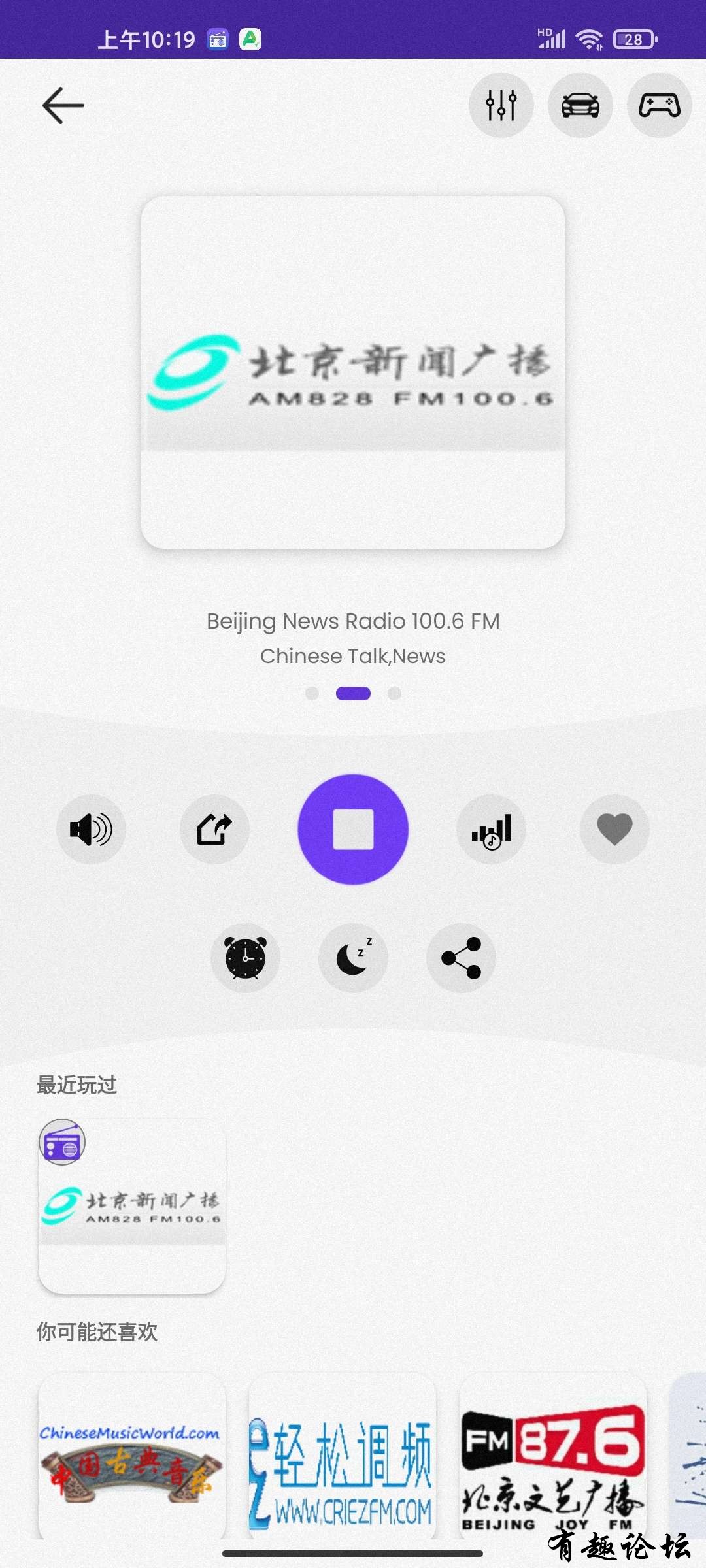
Task: Open the ChineseMusicWorld.com station
Action: click(132, 1457)
